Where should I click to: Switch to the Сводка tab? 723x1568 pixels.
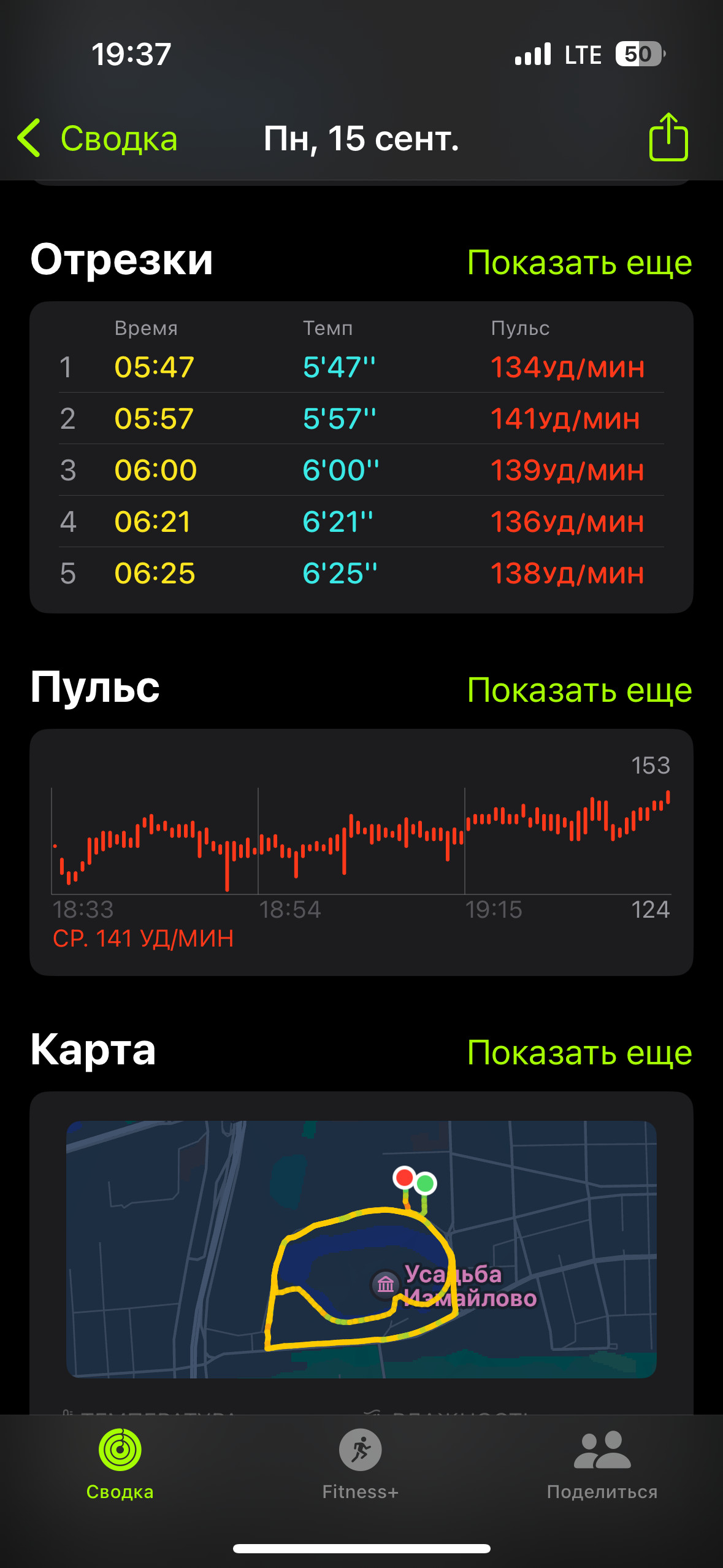pyautogui.click(x=120, y=1464)
